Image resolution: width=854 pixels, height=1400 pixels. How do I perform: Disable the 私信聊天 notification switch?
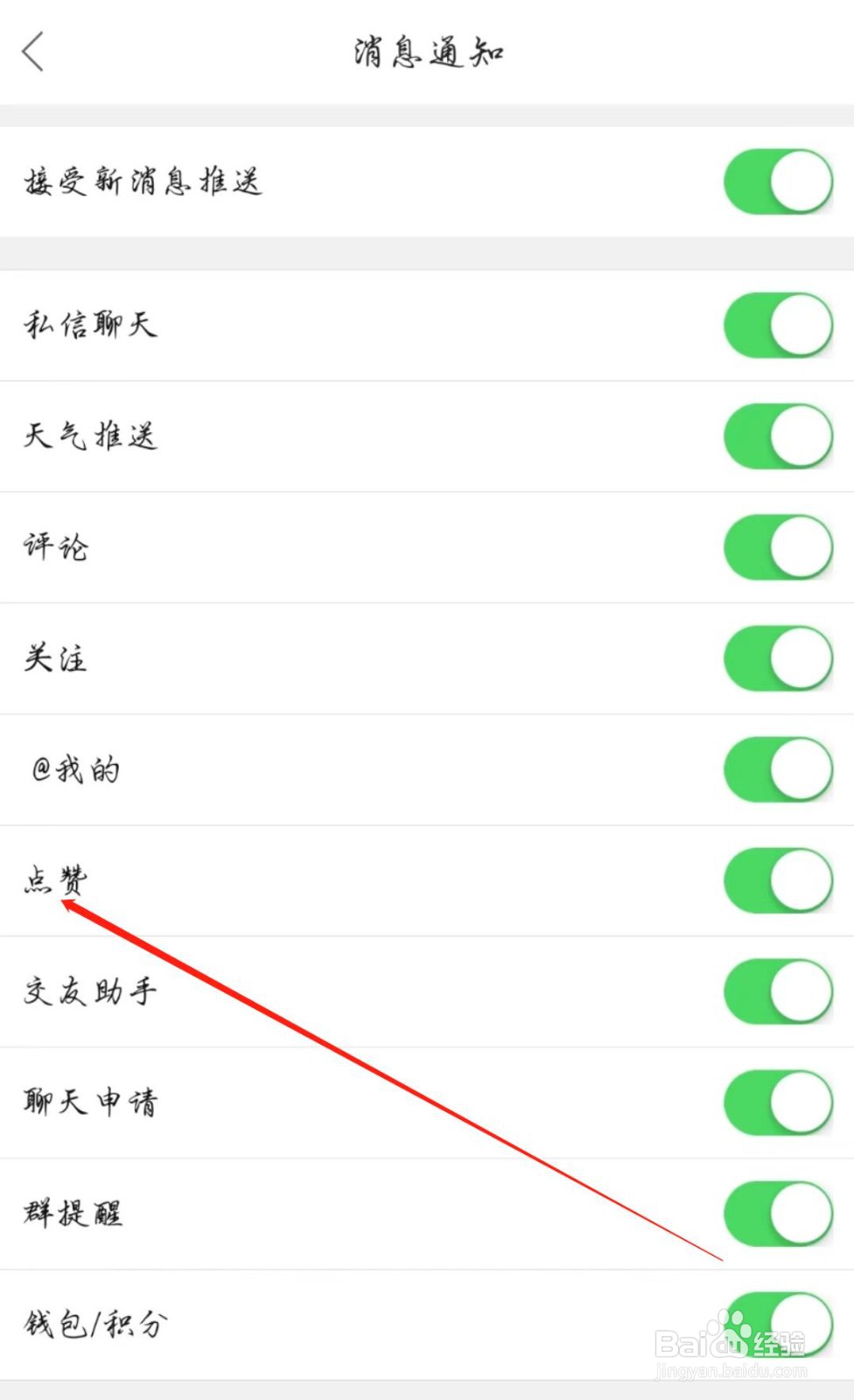[777, 325]
